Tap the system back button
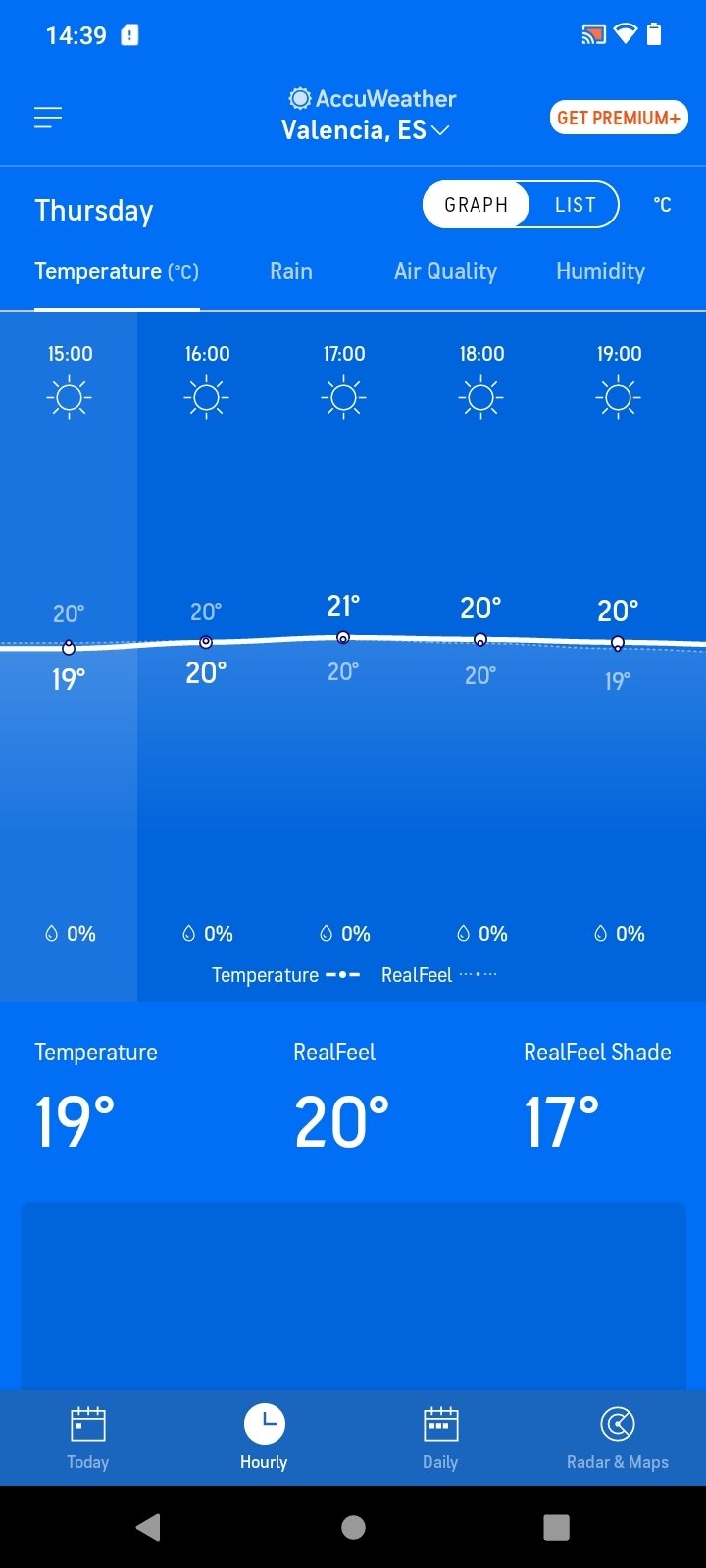This screenshot has width=706, height=1568. [x=148, y=1527]
